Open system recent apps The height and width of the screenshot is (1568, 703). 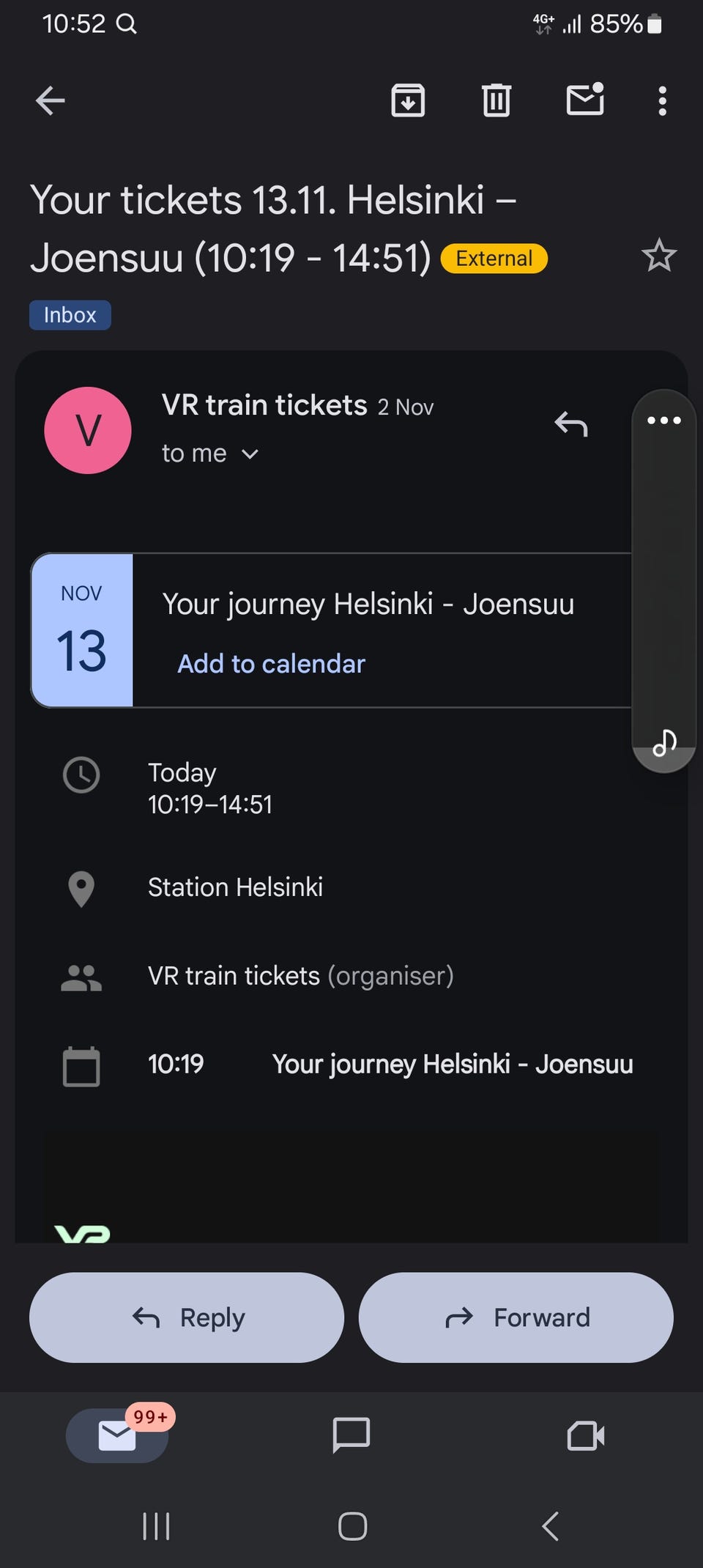pyautogui.click(x=156, y=1526)
